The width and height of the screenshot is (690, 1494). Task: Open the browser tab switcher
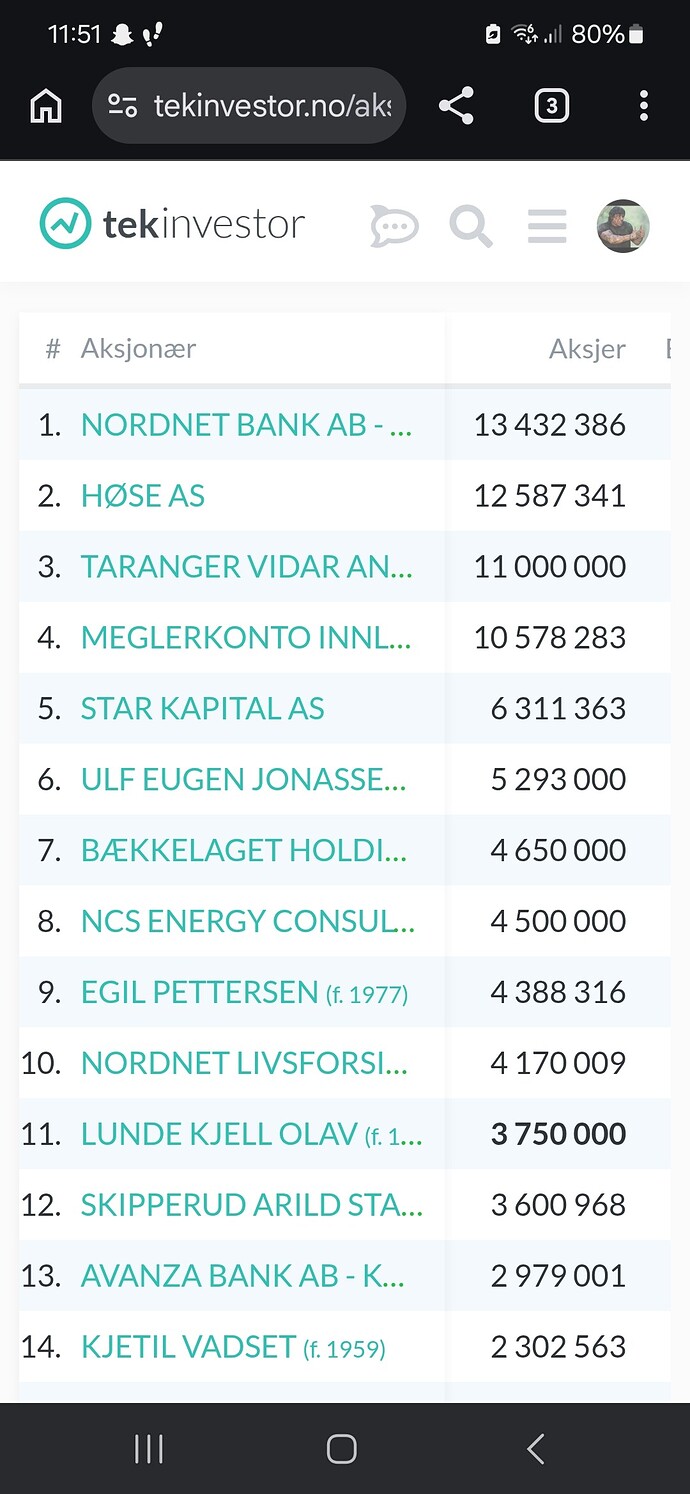(x=552, y=105)
